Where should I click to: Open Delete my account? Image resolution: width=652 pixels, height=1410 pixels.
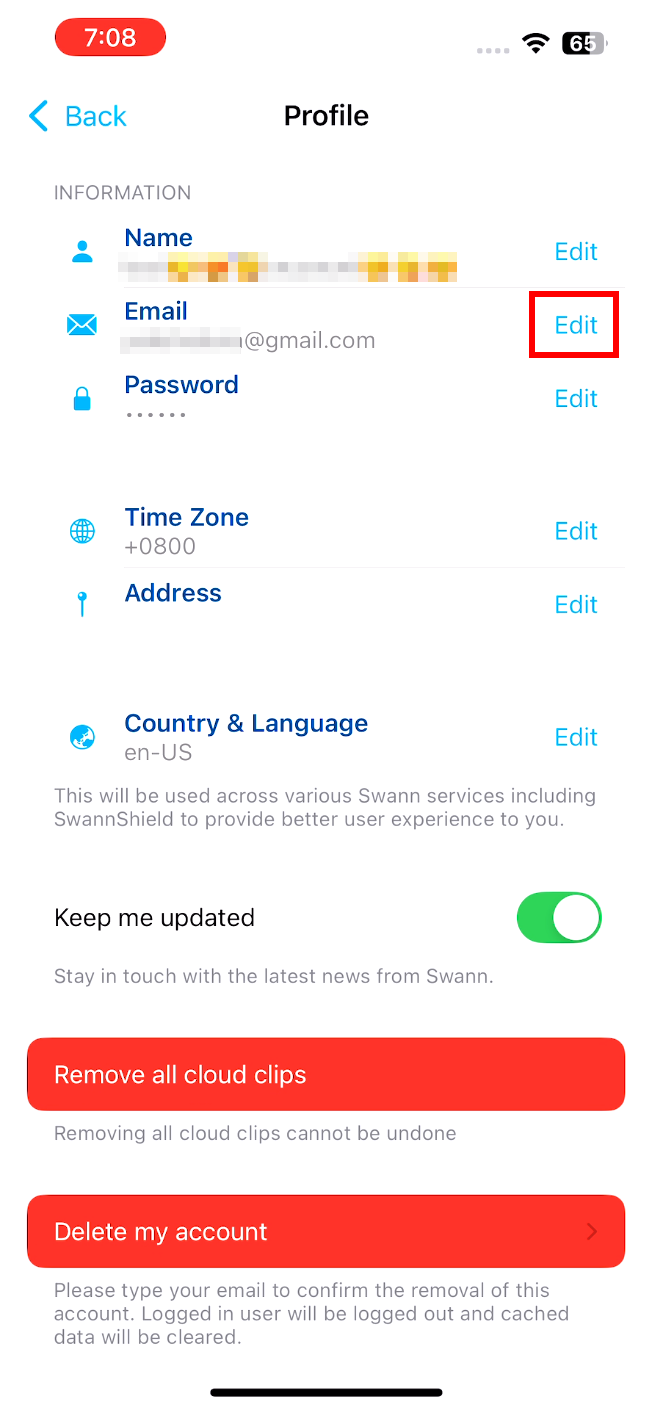326,1231
